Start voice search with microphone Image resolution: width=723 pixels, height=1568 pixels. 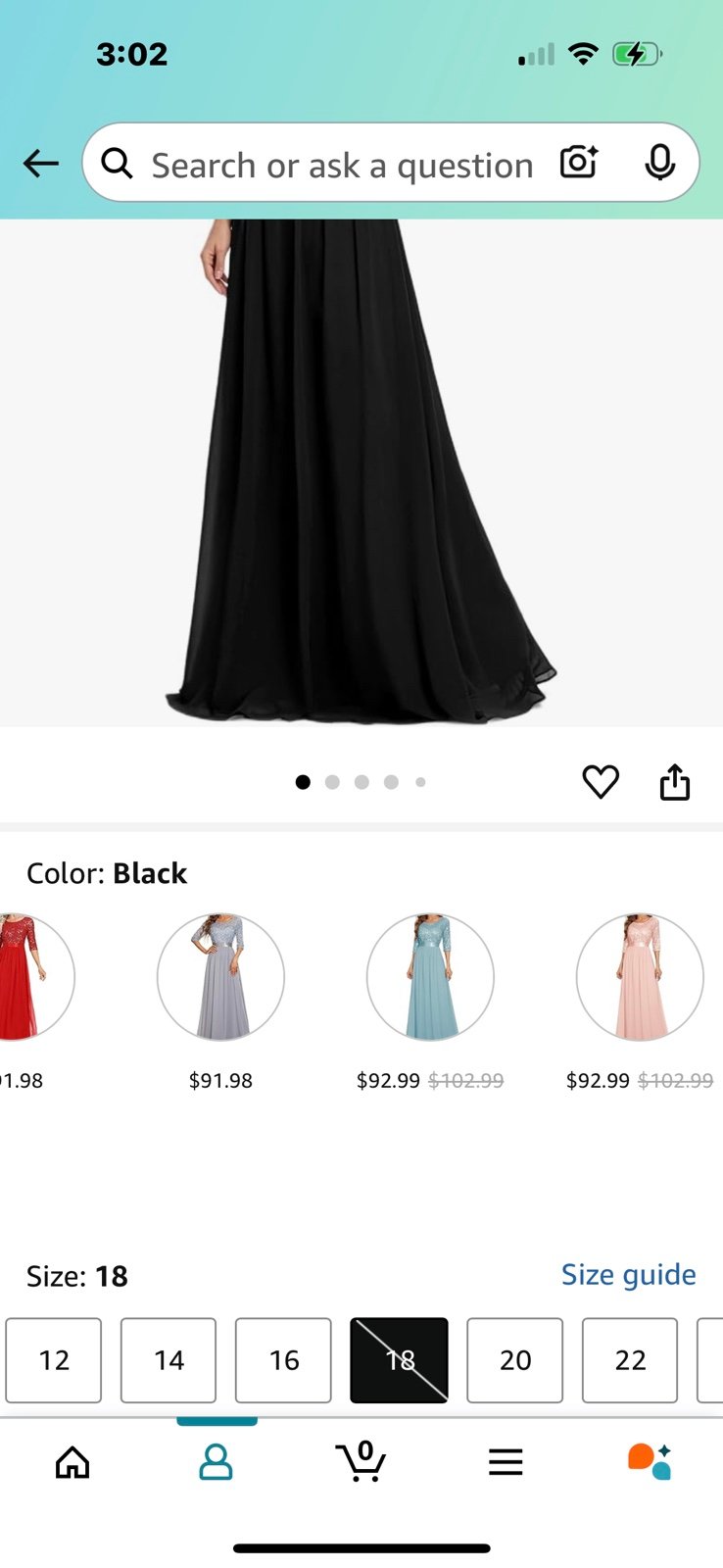660,163
